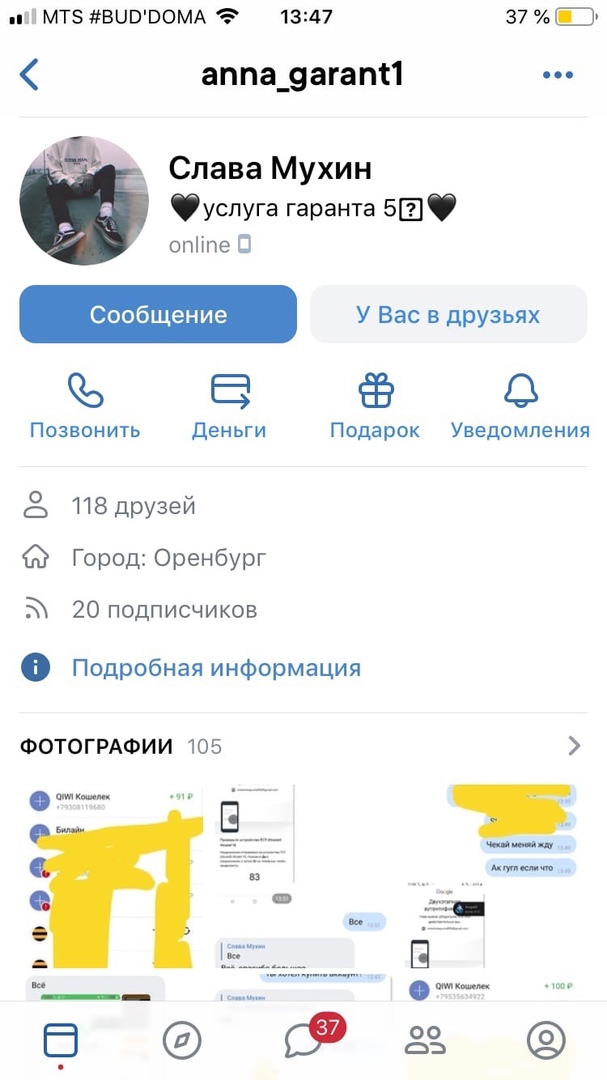Switch to the news feed tab
The image size is (607, 1080).
[x=60, y=1040]
